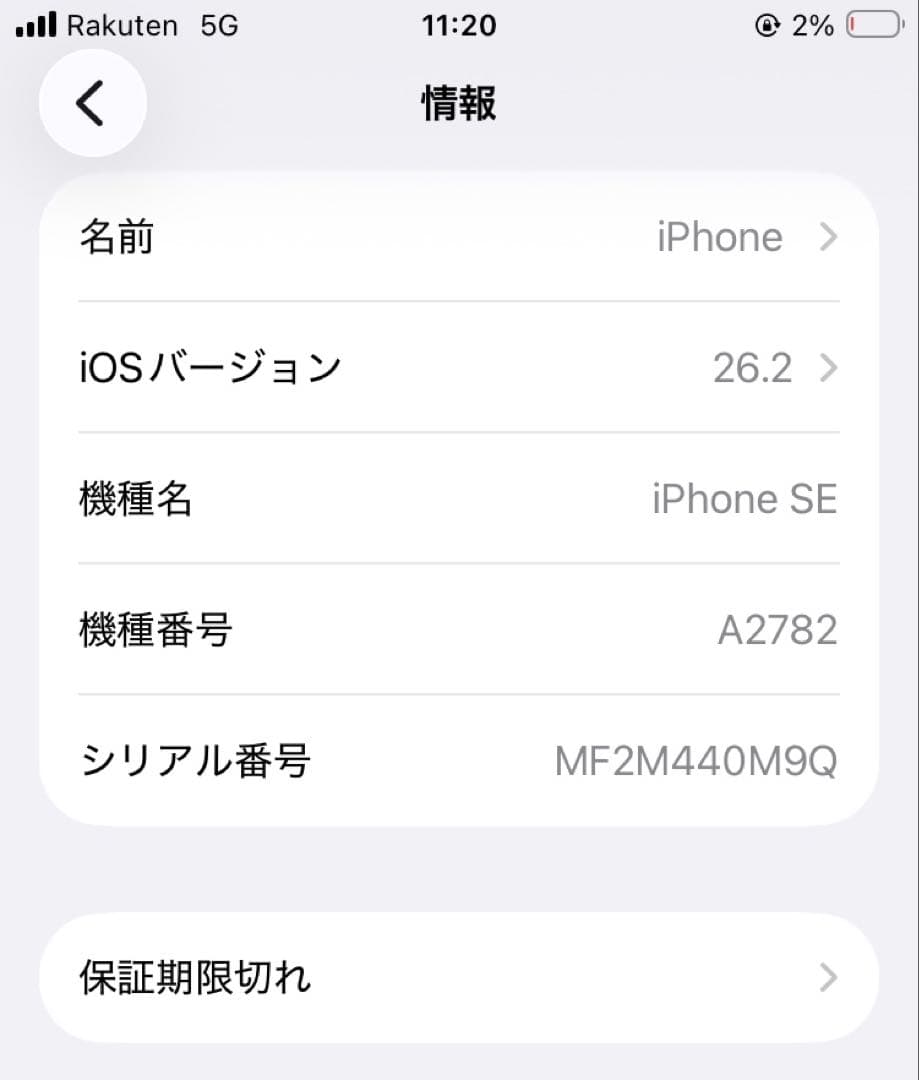Tap the model number A2782
This screenshot has width=919, height=1080.
click(778, 630)
